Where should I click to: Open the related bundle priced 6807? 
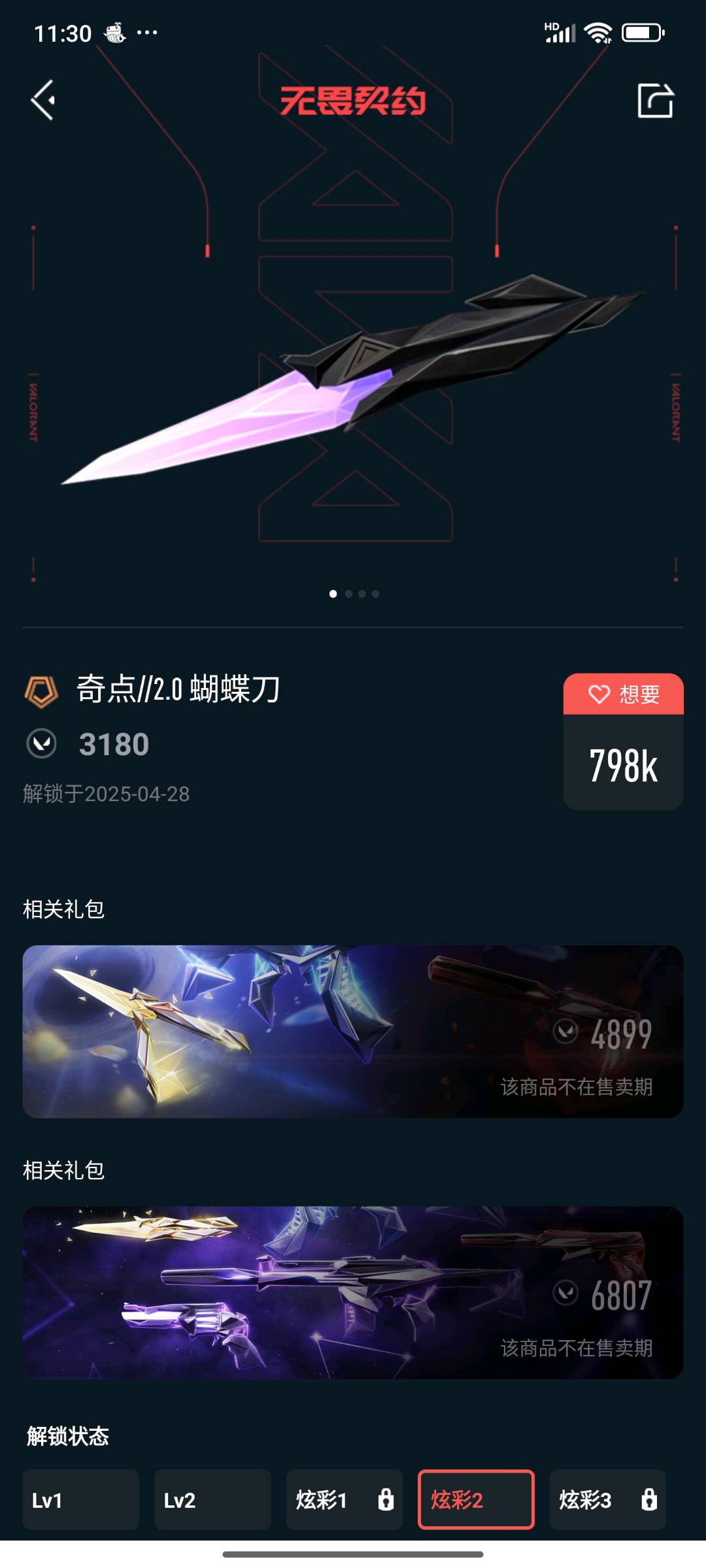click(x=353, y=1292)
